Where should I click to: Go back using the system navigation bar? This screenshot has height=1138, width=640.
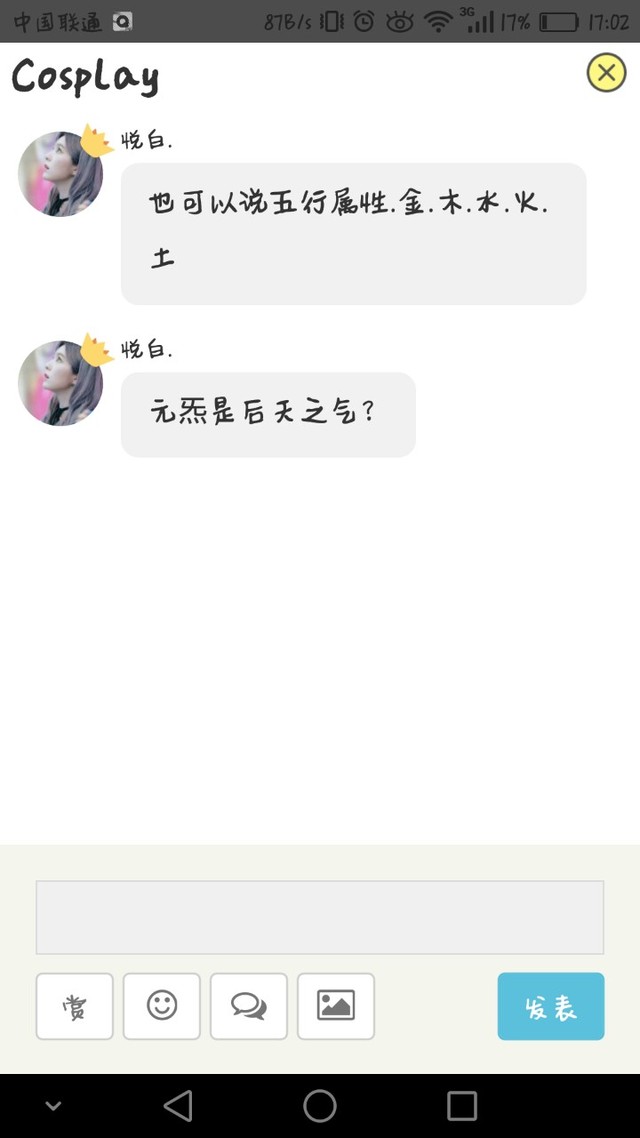pyautogui.click(x=178, y=1105)
